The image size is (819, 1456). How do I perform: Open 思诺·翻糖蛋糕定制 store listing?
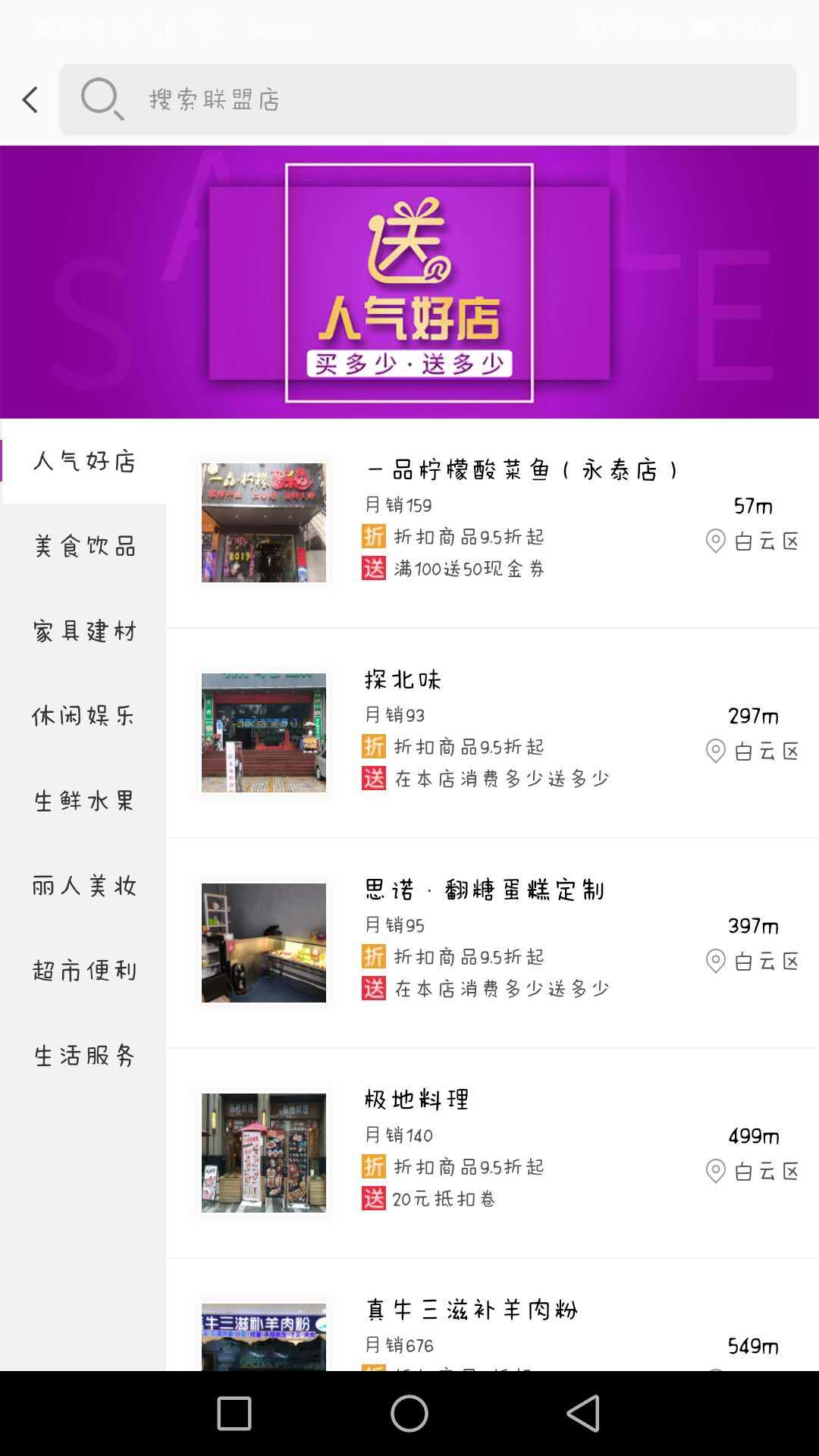pos(493,943)
